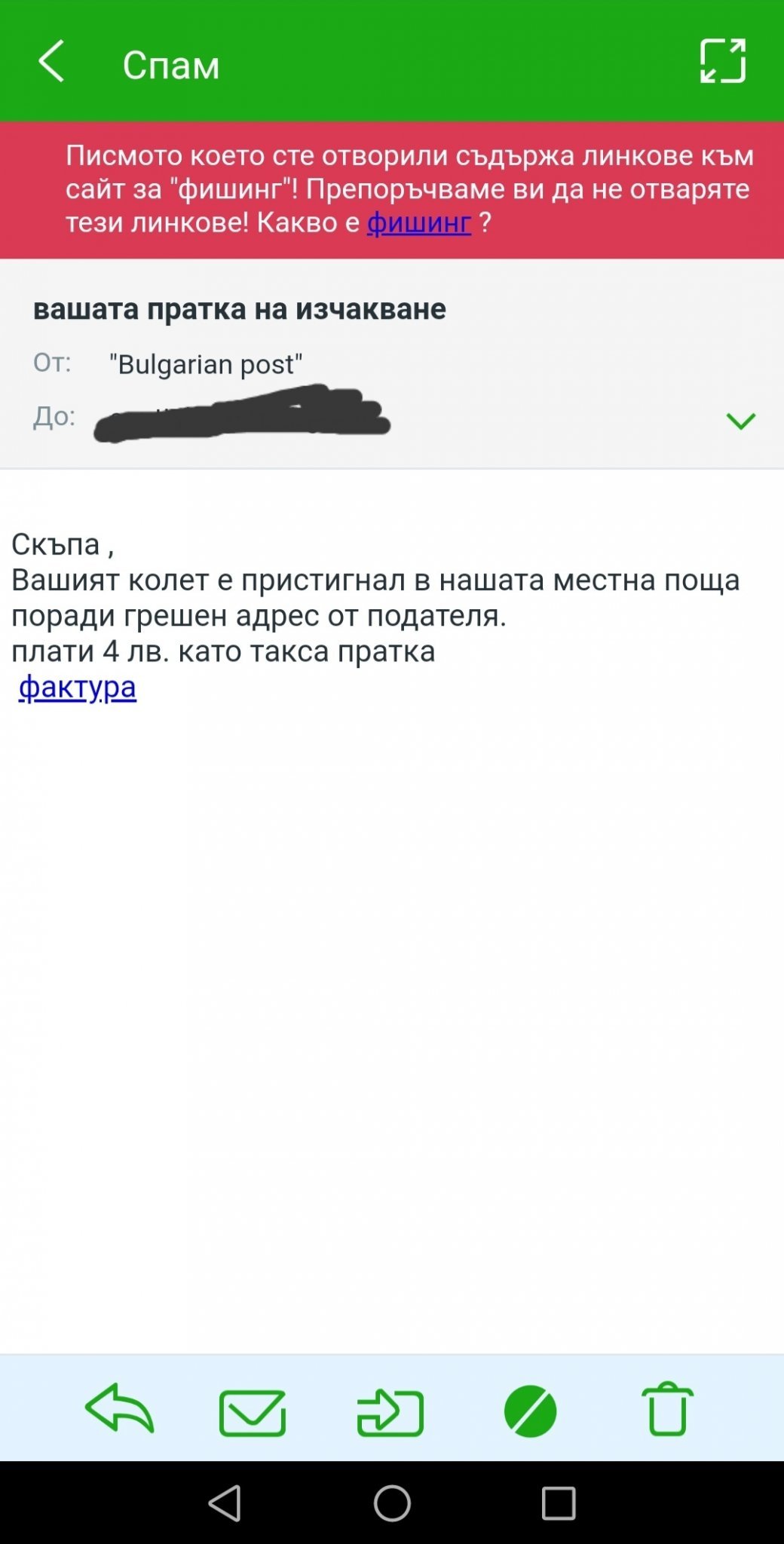The height and width of the screenshot is (1544, 784).
Task: Move the message to another folder
Action: pos(390,1412)
